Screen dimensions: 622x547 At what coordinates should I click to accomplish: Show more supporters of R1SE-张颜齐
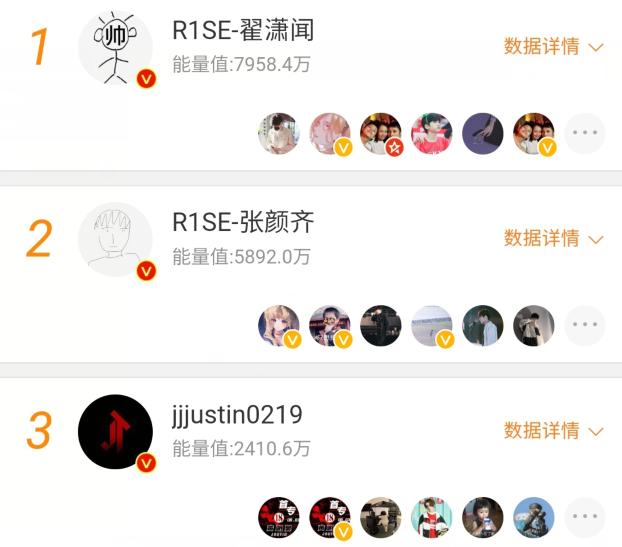[x=585, y=325]
